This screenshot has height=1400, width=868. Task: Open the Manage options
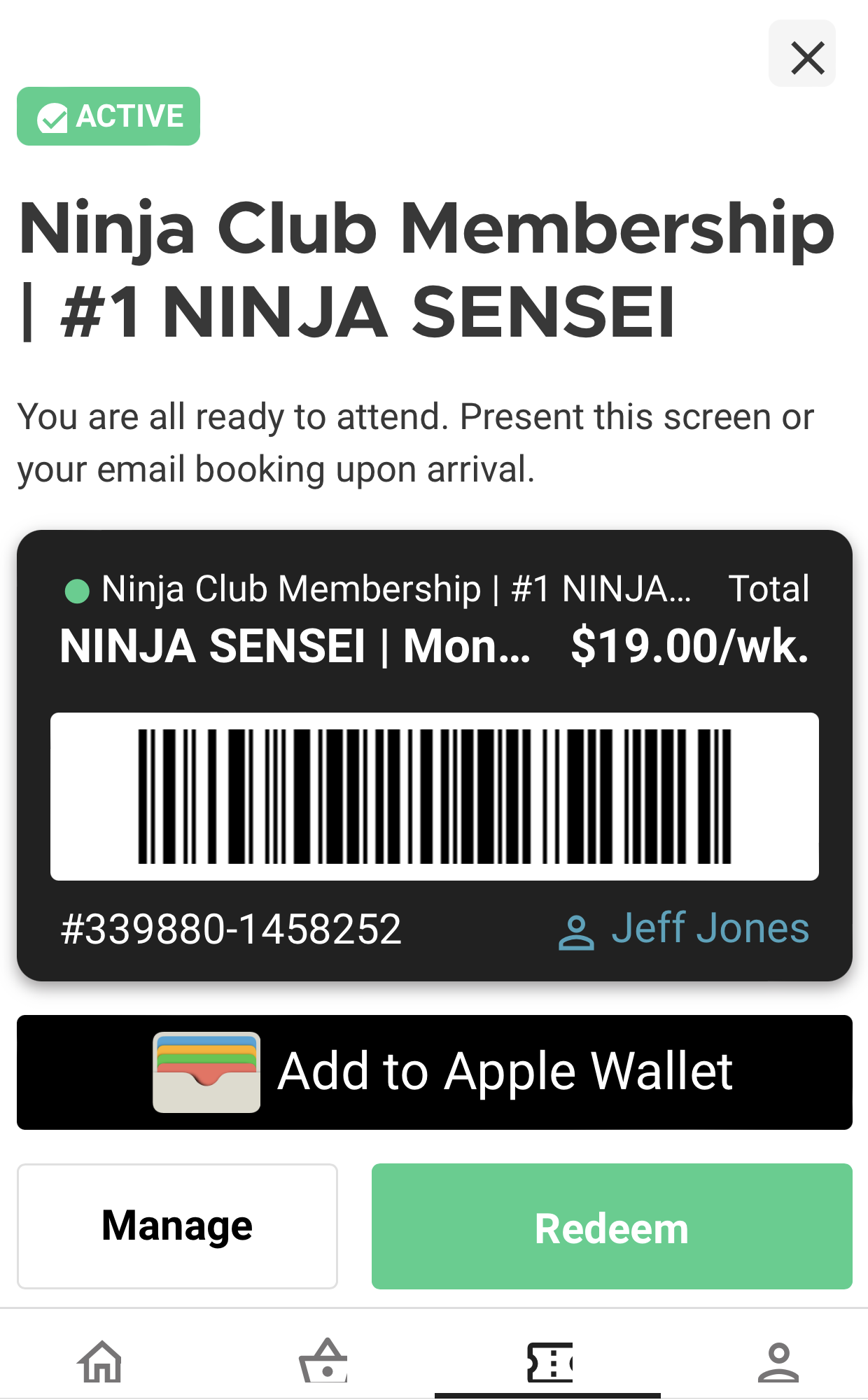pyautogui.click(x=176, y=1226)
